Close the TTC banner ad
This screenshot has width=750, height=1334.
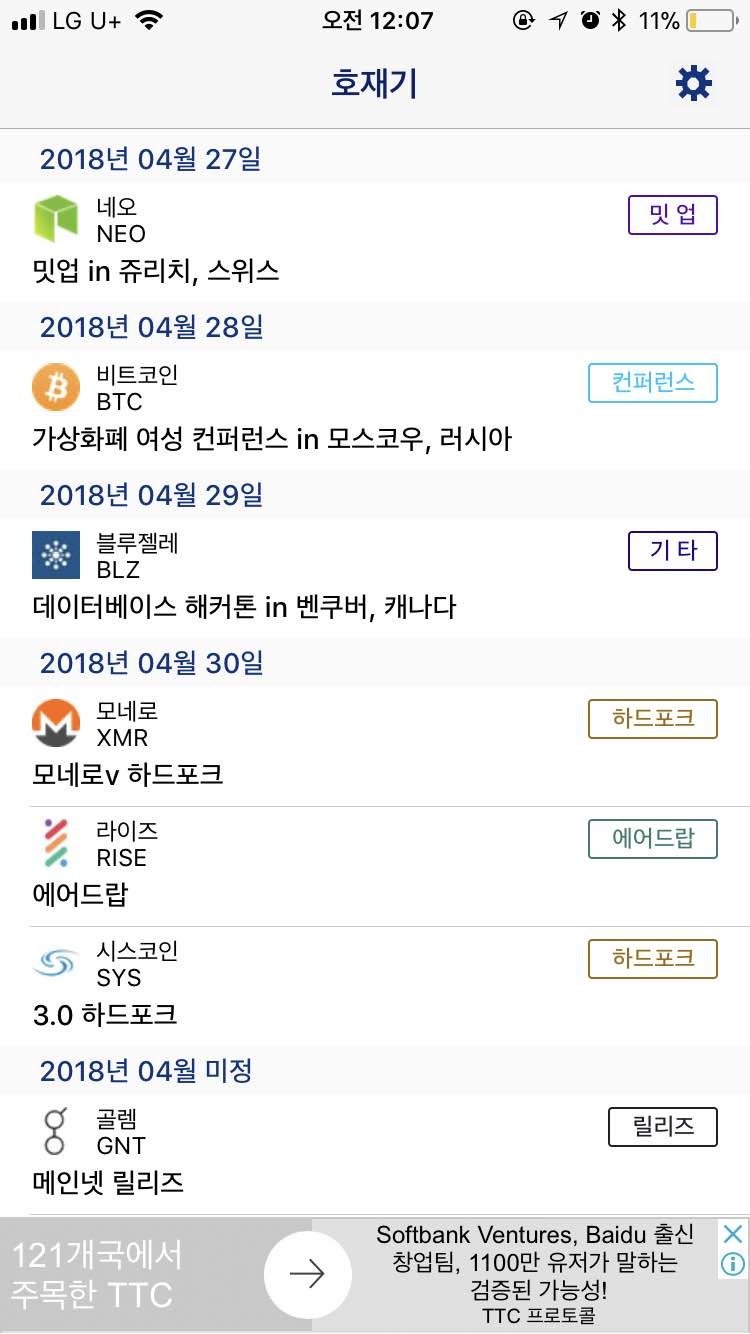[731, 1234]
